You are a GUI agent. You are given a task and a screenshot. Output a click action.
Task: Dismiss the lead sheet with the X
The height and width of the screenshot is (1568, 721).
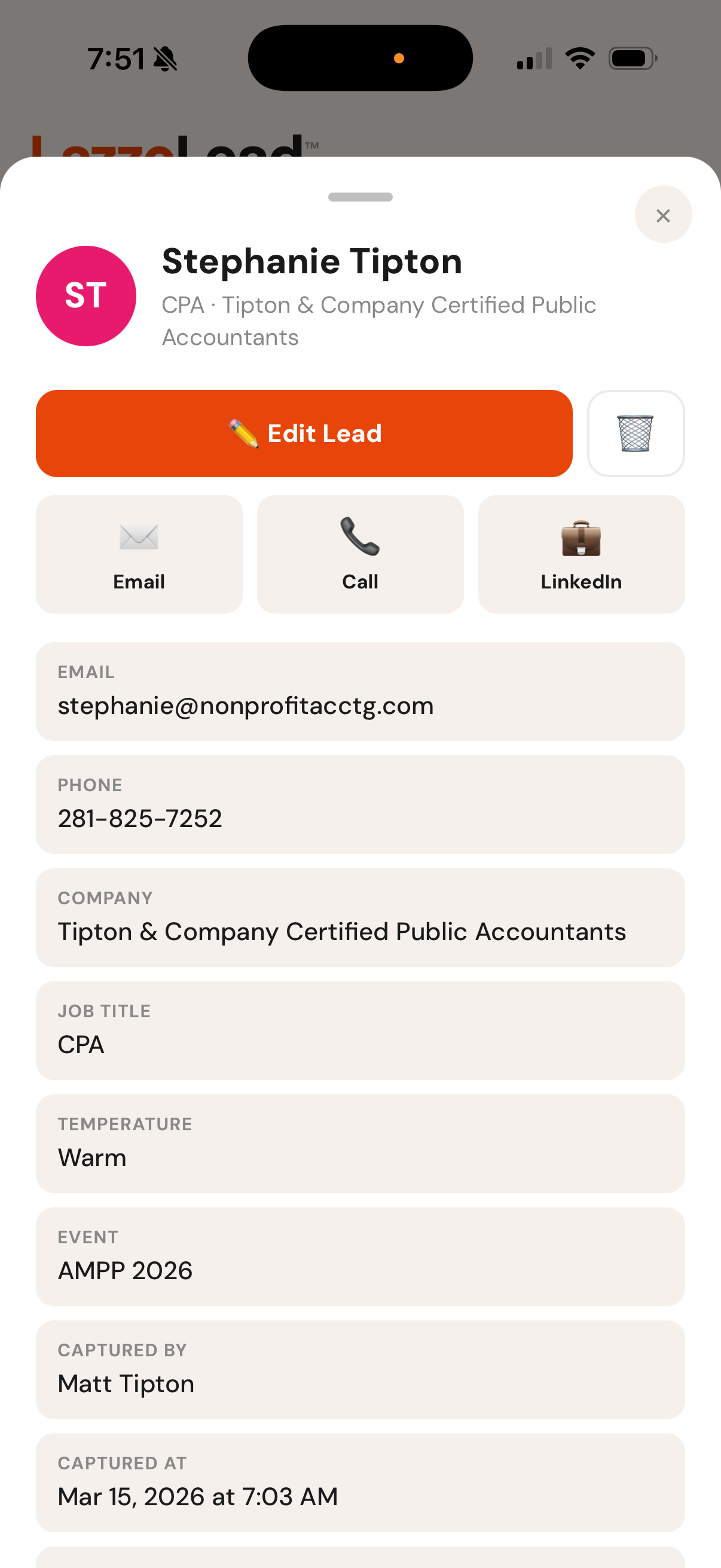[x=662, y=215]
